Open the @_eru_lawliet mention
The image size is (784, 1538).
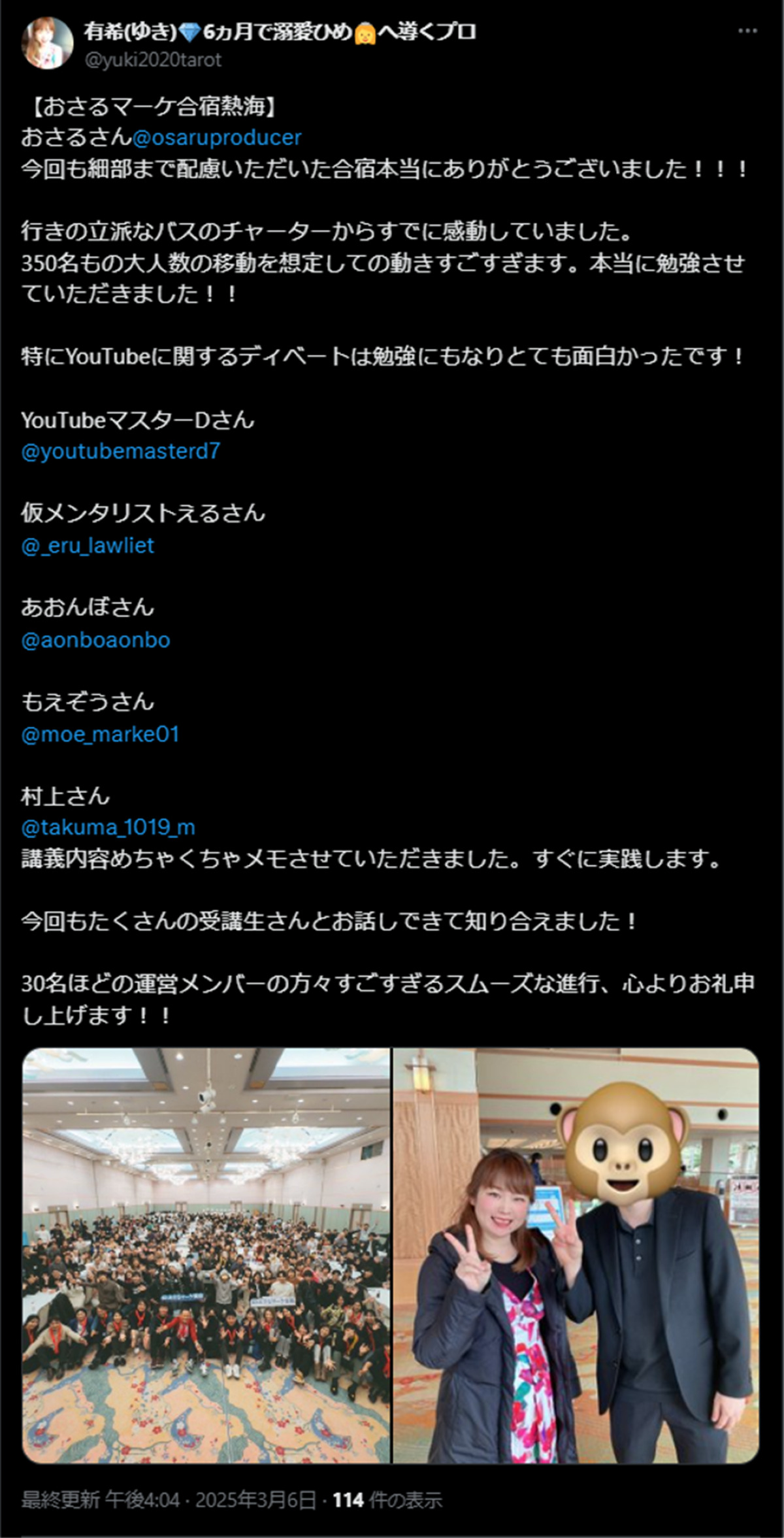[x=88, y=546]
